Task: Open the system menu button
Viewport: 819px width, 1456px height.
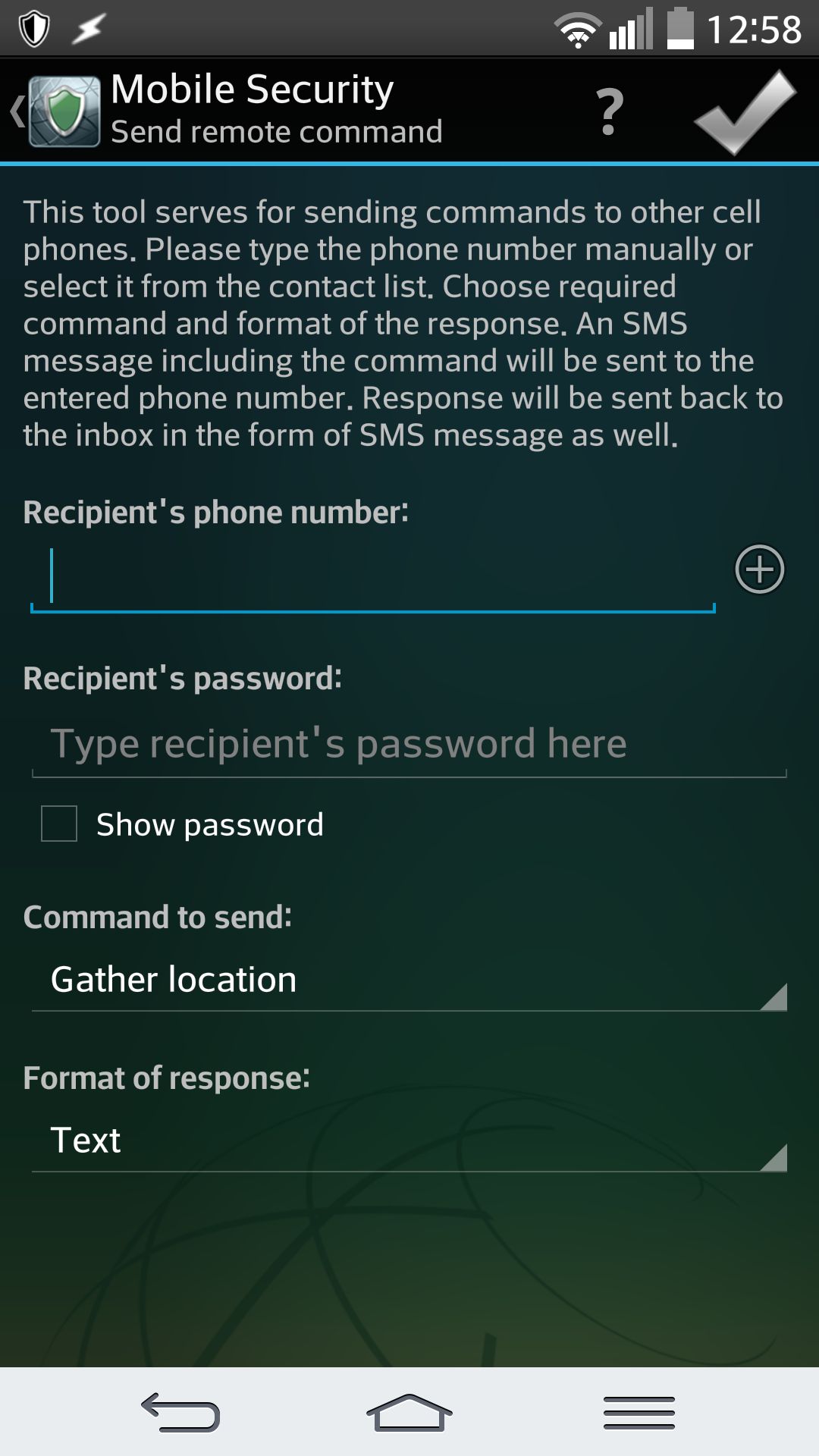Action: pyautogui.click(x=639, y=1412)
